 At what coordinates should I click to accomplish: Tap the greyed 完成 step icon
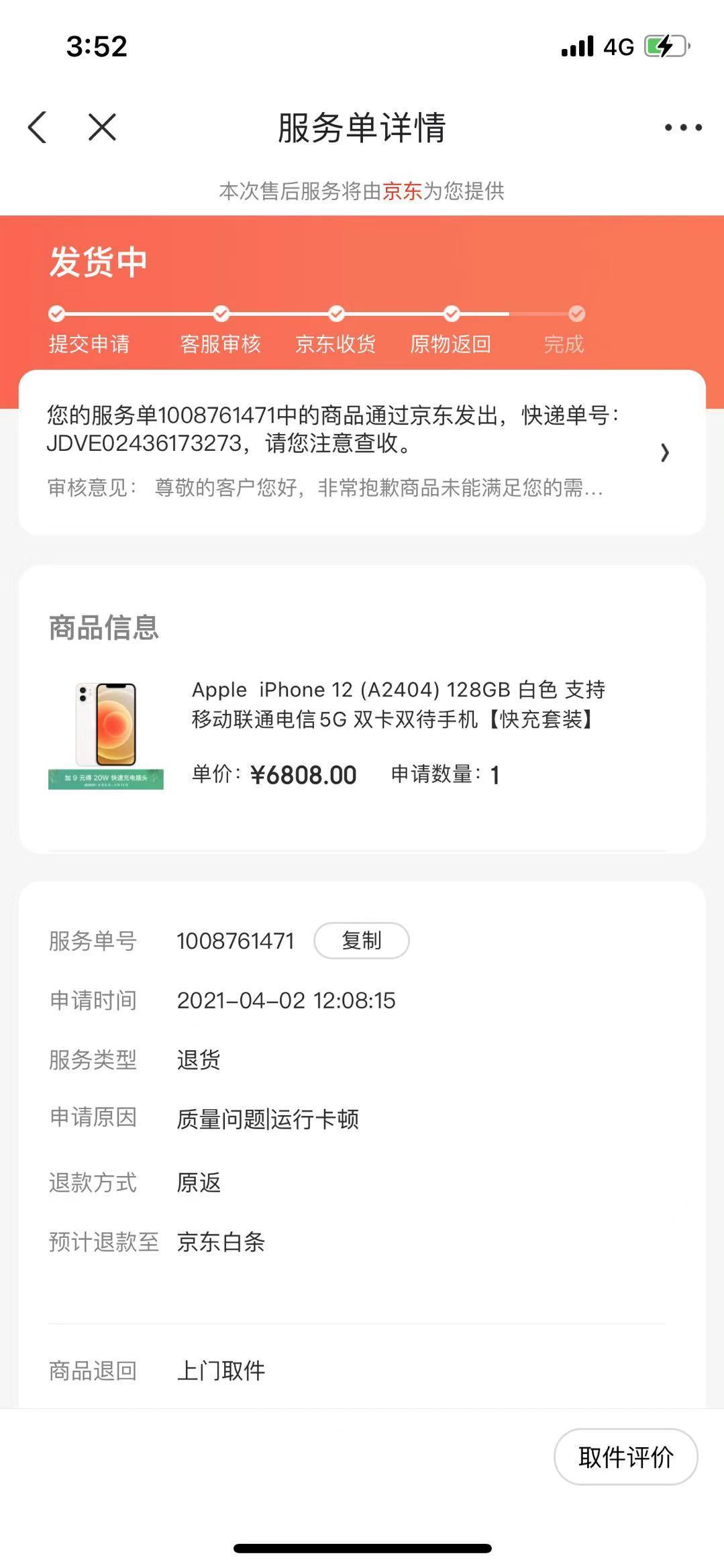pos(576,313)
